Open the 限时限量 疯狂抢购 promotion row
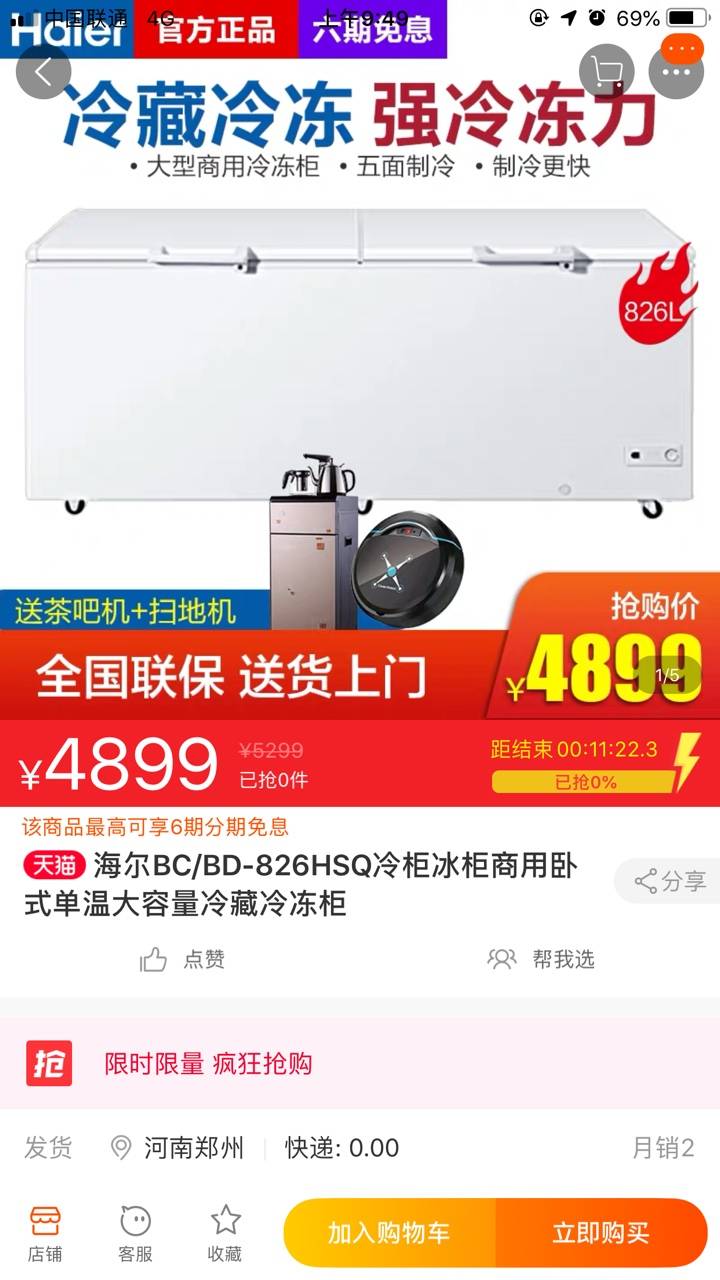This screenshot has height=1280, width=720. pyautogui.click(x=360, y=1063)
